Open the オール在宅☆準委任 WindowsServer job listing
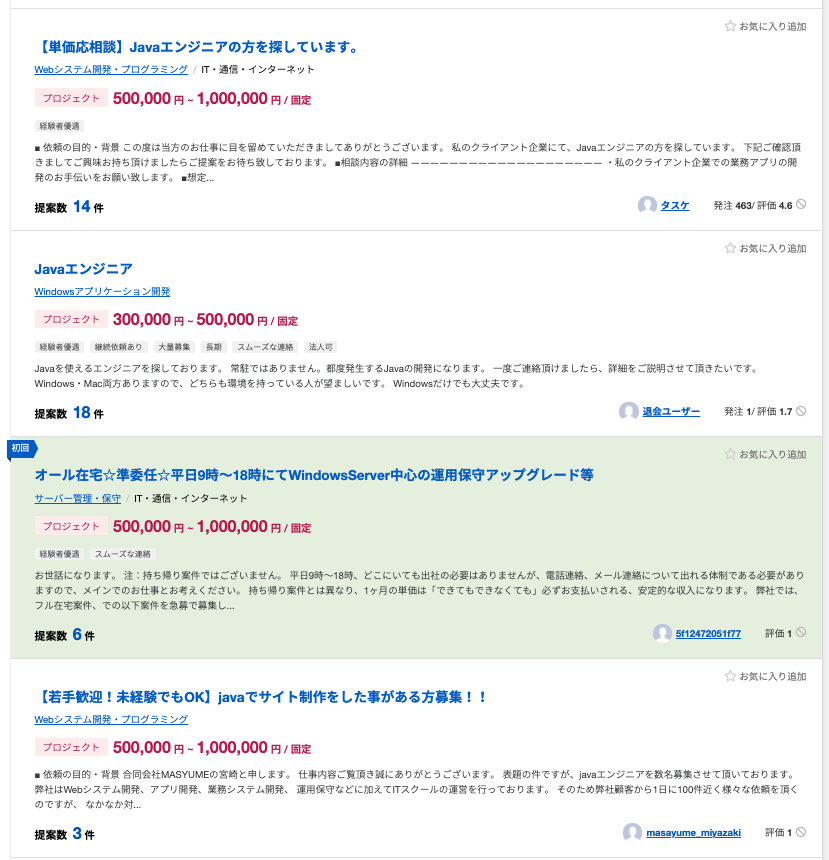The image size is (829, 860). tap(314, 475)
